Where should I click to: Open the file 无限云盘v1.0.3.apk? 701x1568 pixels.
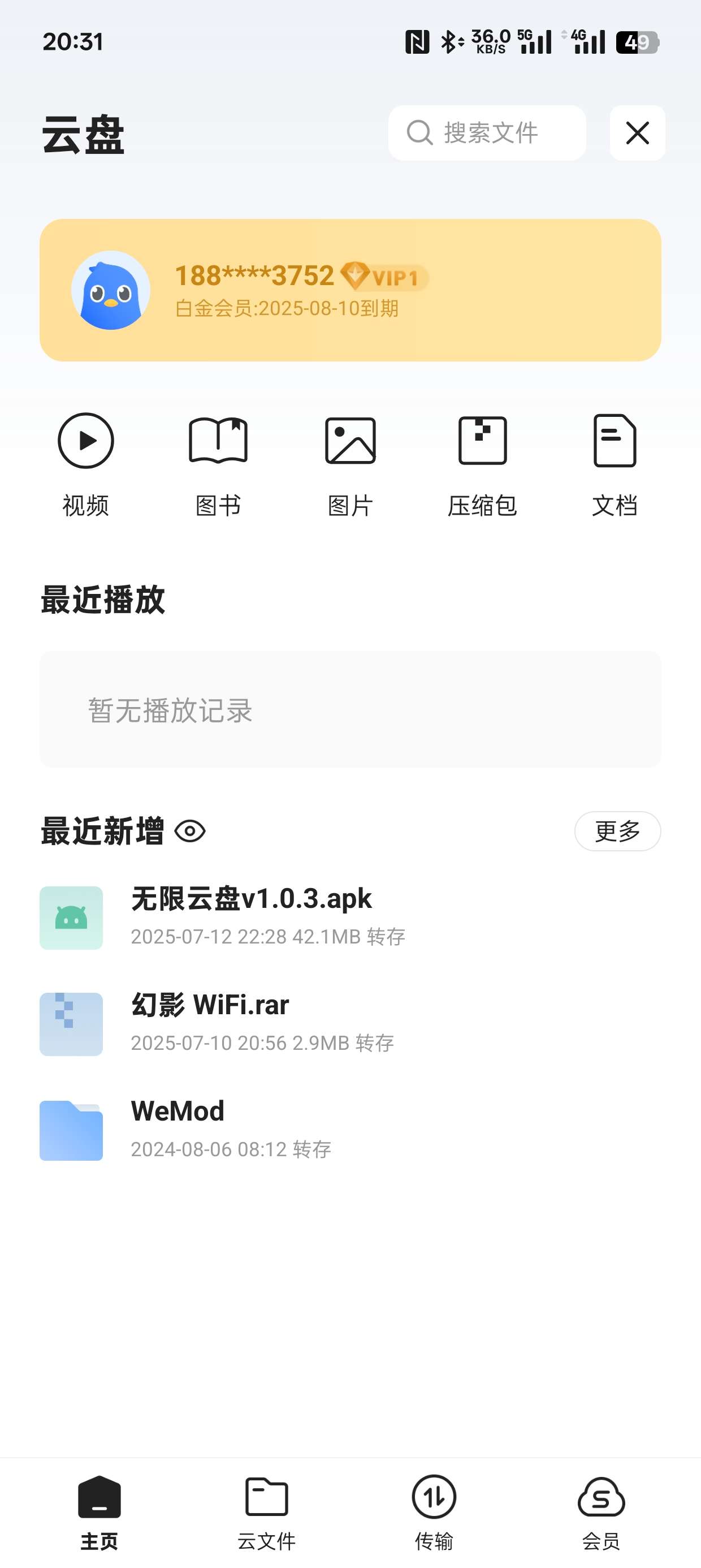pyautogui.click(x=250, y=916)
